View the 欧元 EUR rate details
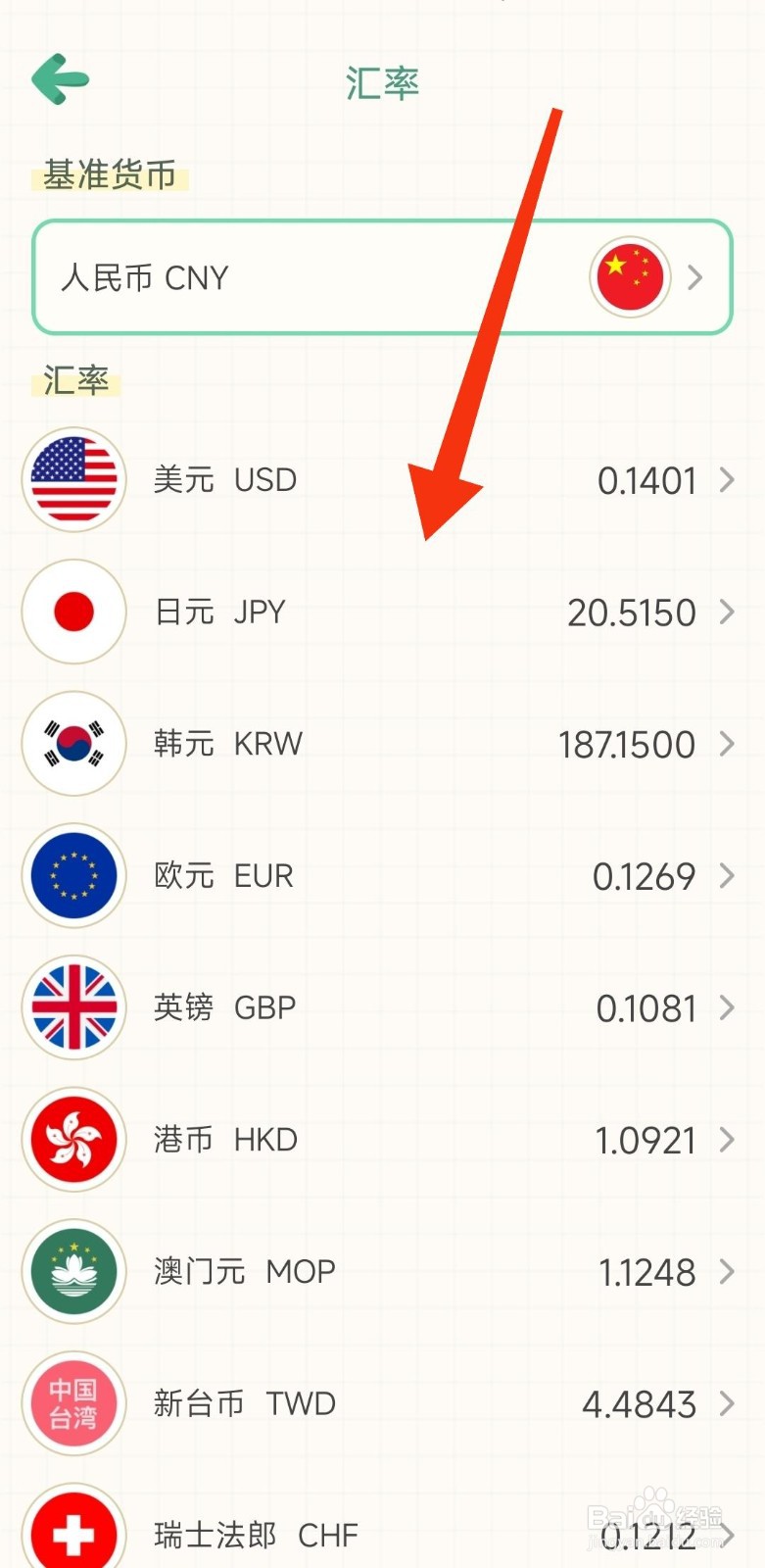The height and width of the screenshot is (1568, 765). coord(382,876)
